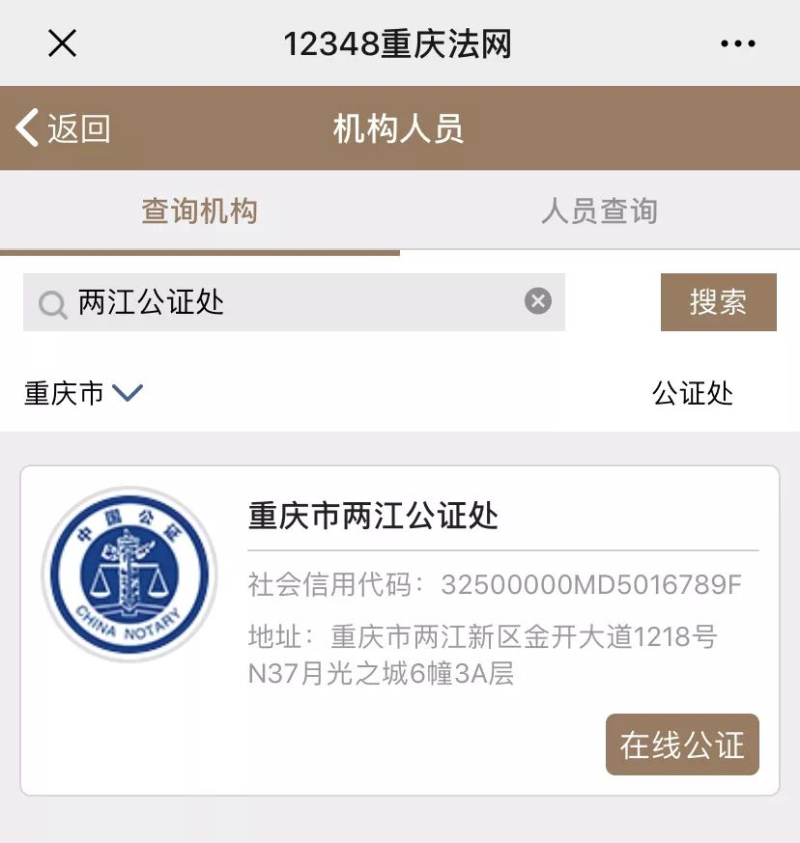This screenshot has width=800, height=843.
Task: Tap the 搜索 button
Action: point(718,302)
